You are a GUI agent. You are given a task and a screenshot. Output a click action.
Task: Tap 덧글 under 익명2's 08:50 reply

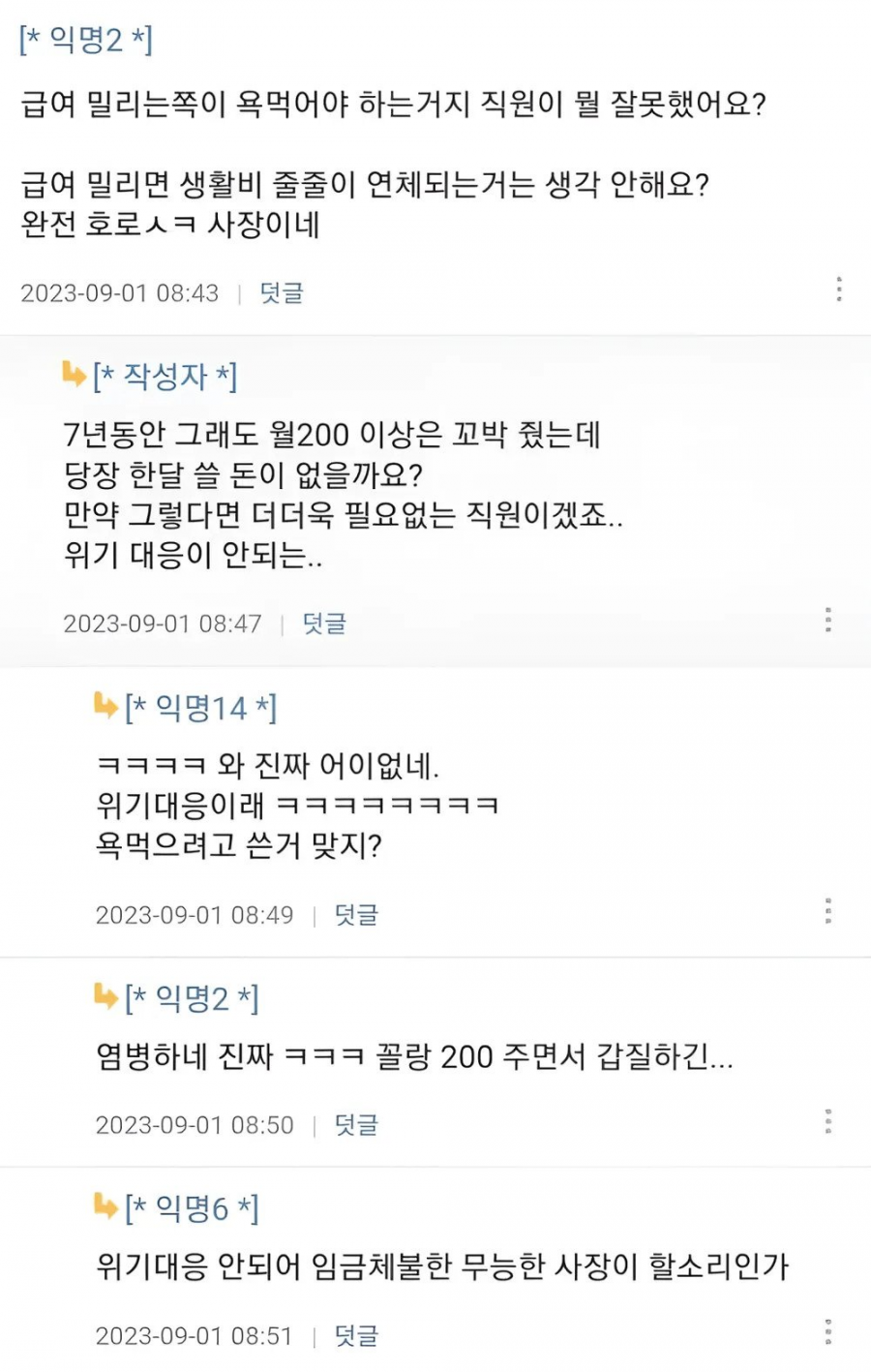[x=356, y=1125]
